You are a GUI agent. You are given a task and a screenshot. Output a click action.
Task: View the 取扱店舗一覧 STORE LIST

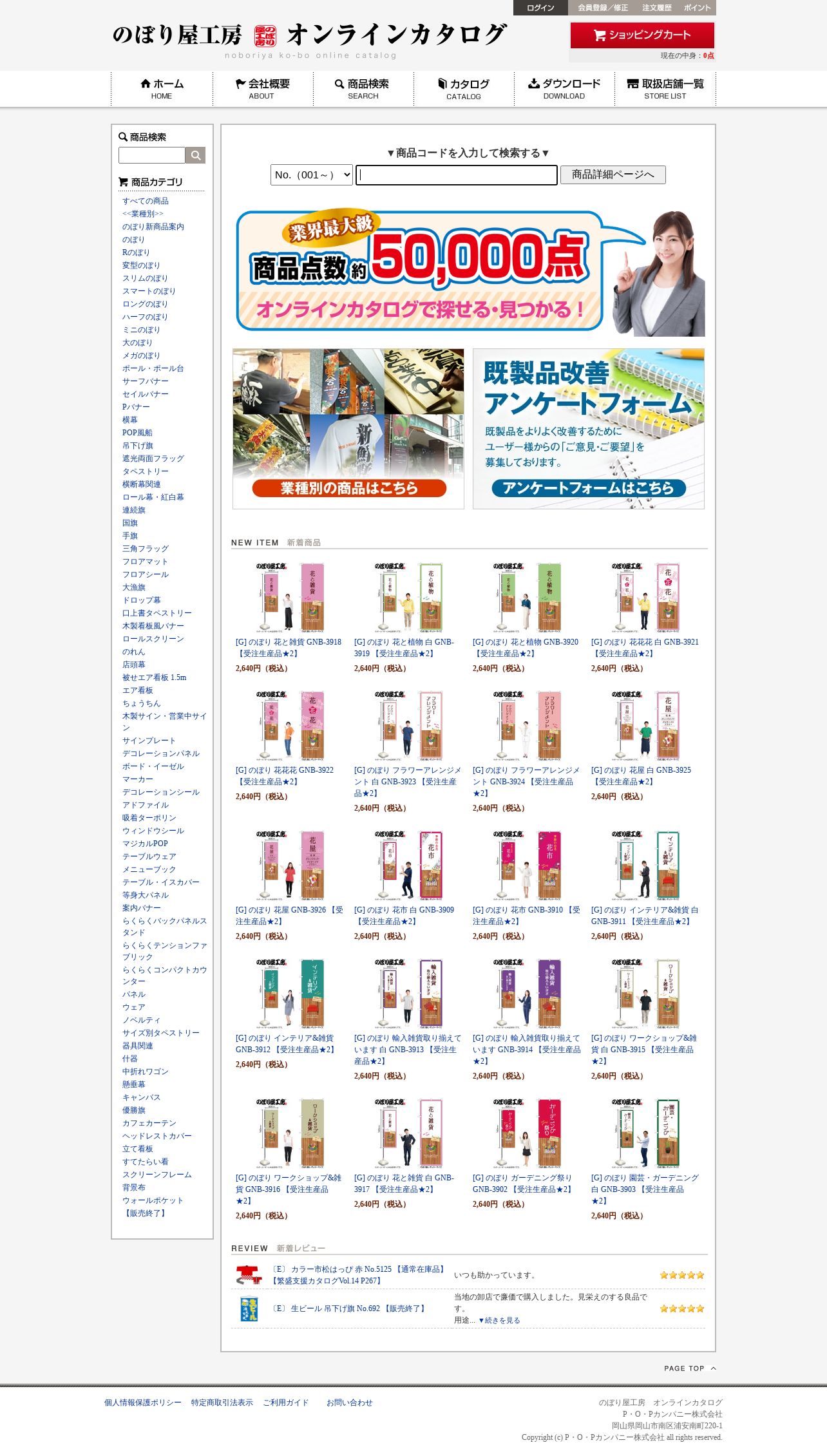pyautogui.click(x=665, y=89)
